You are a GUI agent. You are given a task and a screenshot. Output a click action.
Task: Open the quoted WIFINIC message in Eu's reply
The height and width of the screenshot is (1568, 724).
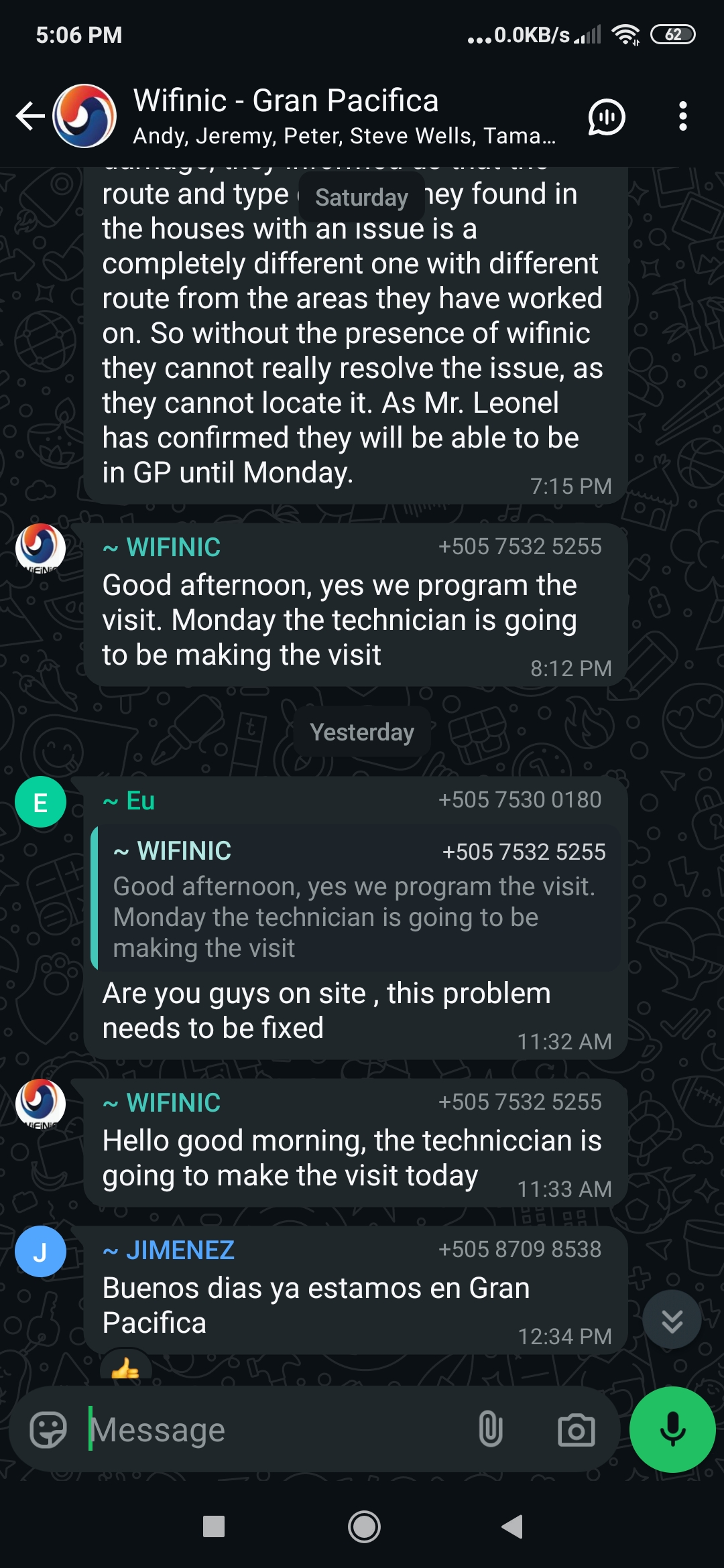[x=355, y=898]
